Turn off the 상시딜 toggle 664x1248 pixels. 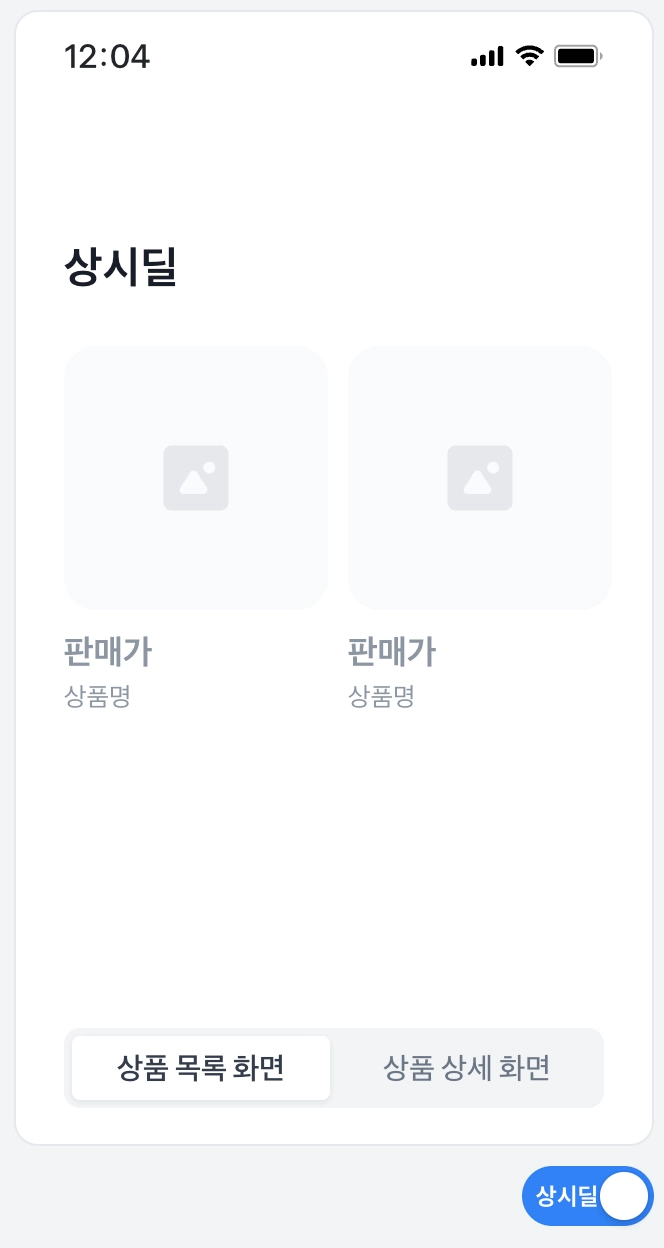click(x=588, y=1196)
